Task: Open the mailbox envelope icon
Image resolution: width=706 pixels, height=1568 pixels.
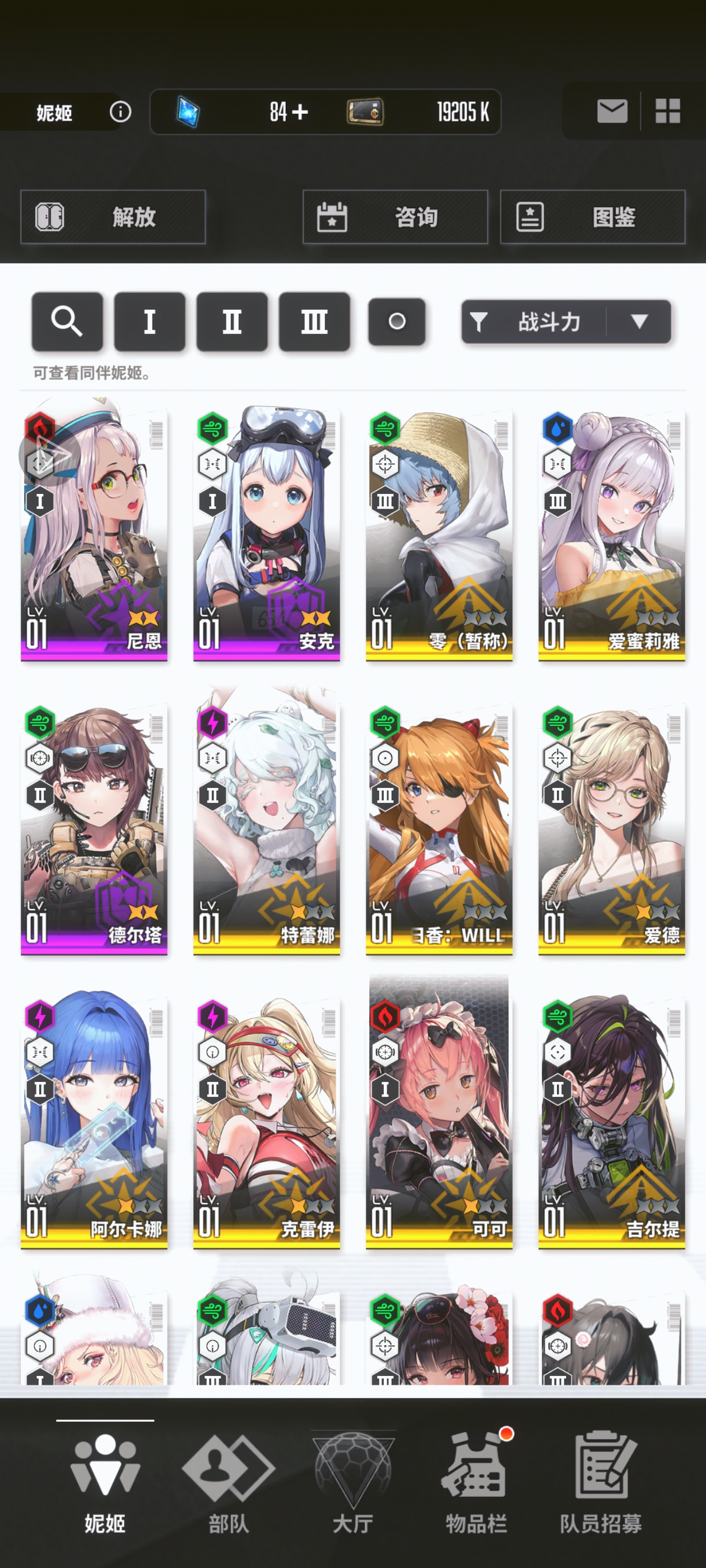Action: tap(611, 111)
